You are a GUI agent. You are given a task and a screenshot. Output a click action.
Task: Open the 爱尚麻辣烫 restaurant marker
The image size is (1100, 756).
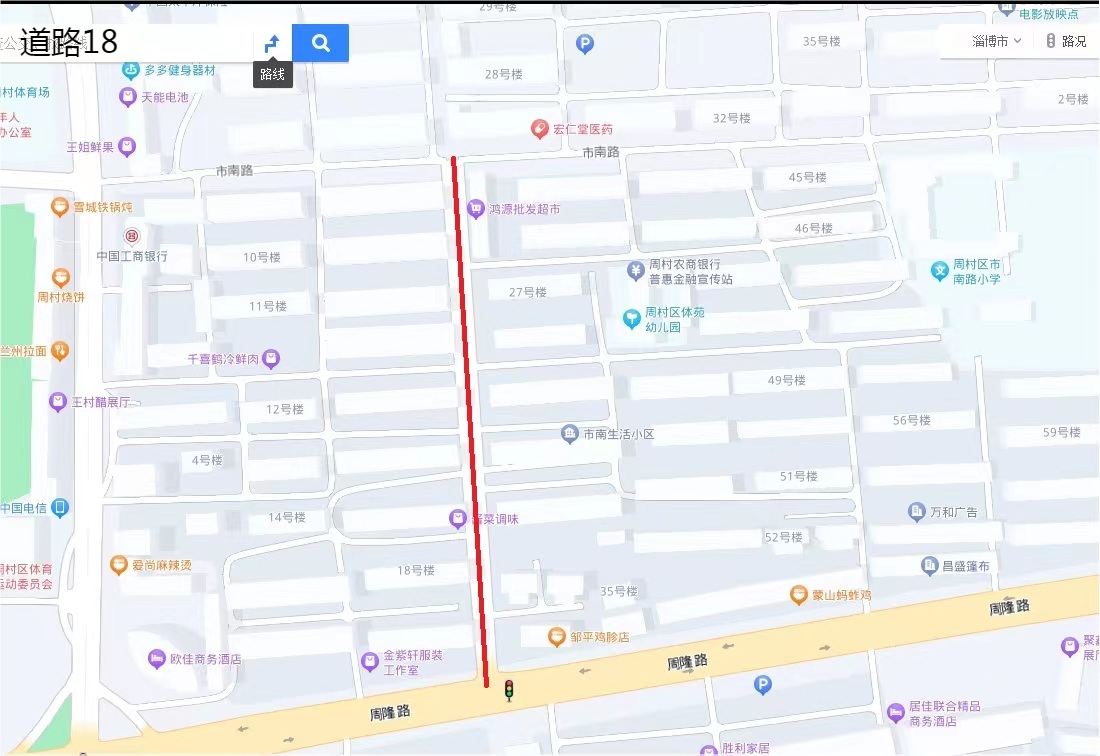(119, 565)
